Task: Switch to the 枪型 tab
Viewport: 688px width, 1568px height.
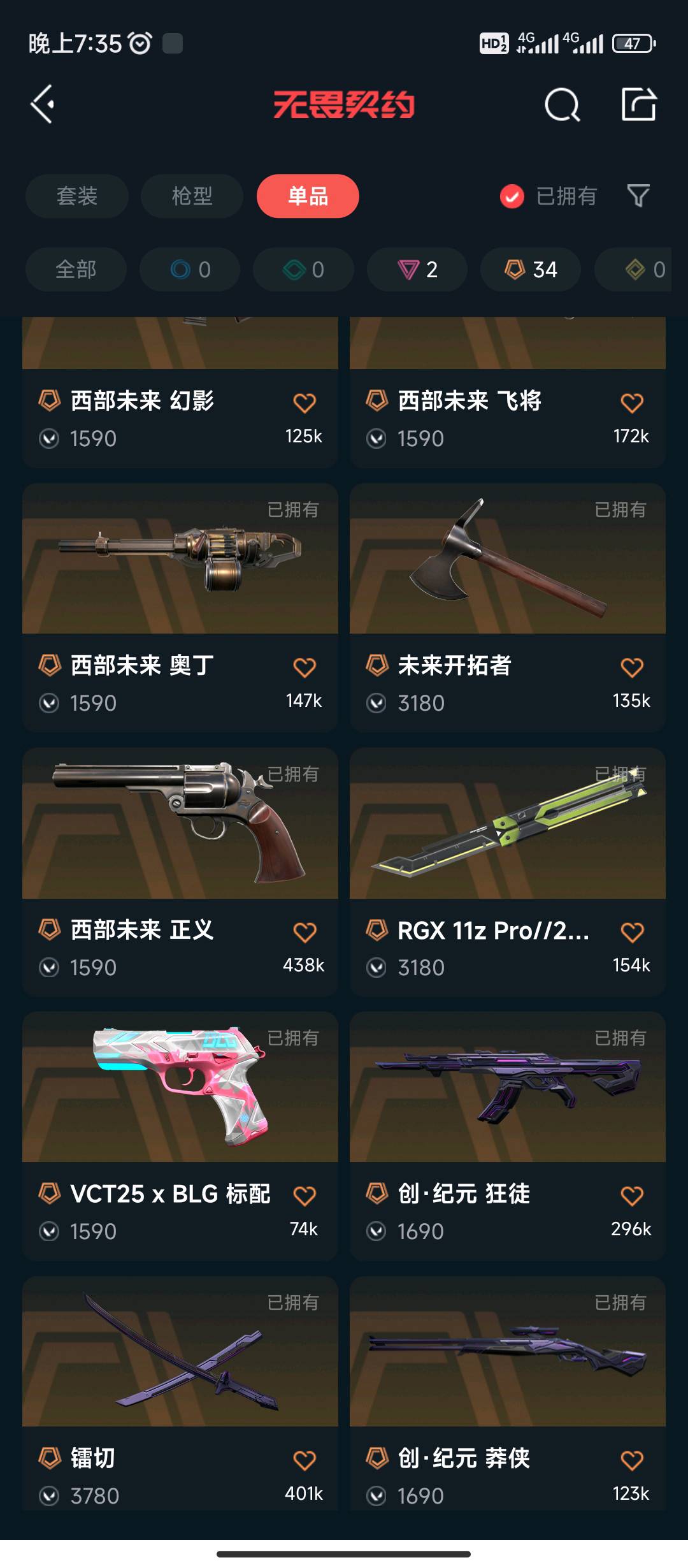Action: [x=192, y=196]
